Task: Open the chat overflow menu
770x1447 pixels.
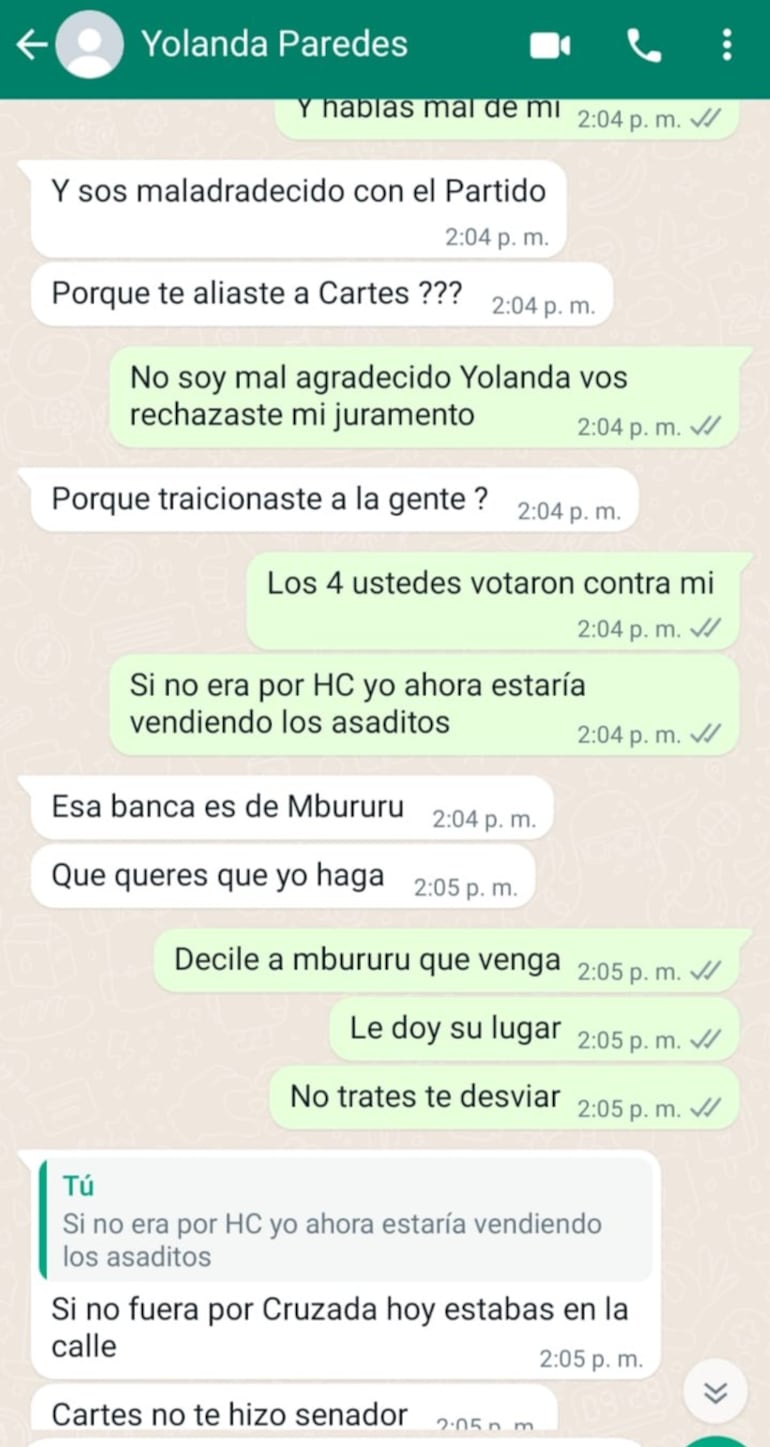Action: point(726,45)
